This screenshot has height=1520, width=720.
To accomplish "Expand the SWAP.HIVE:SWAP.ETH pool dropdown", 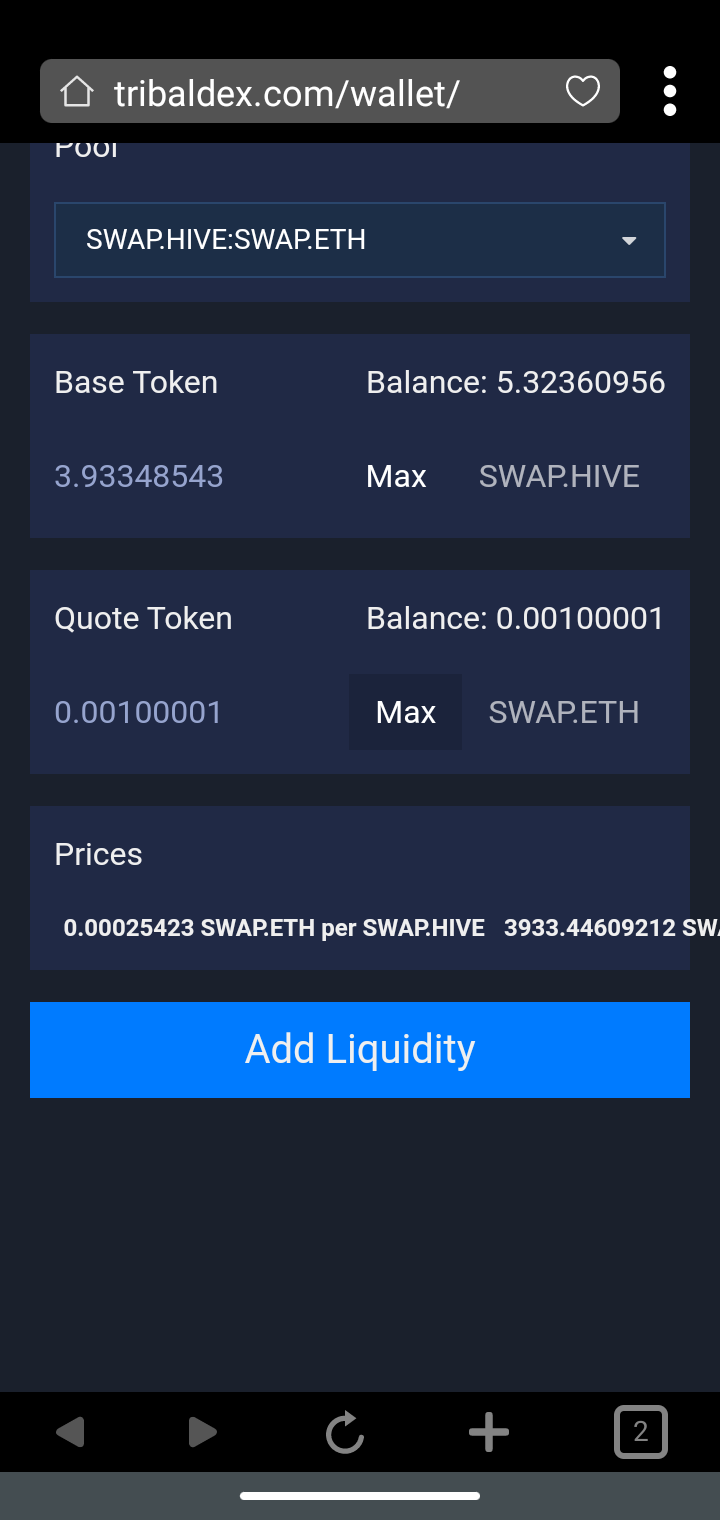I will [x=360, y=240].
